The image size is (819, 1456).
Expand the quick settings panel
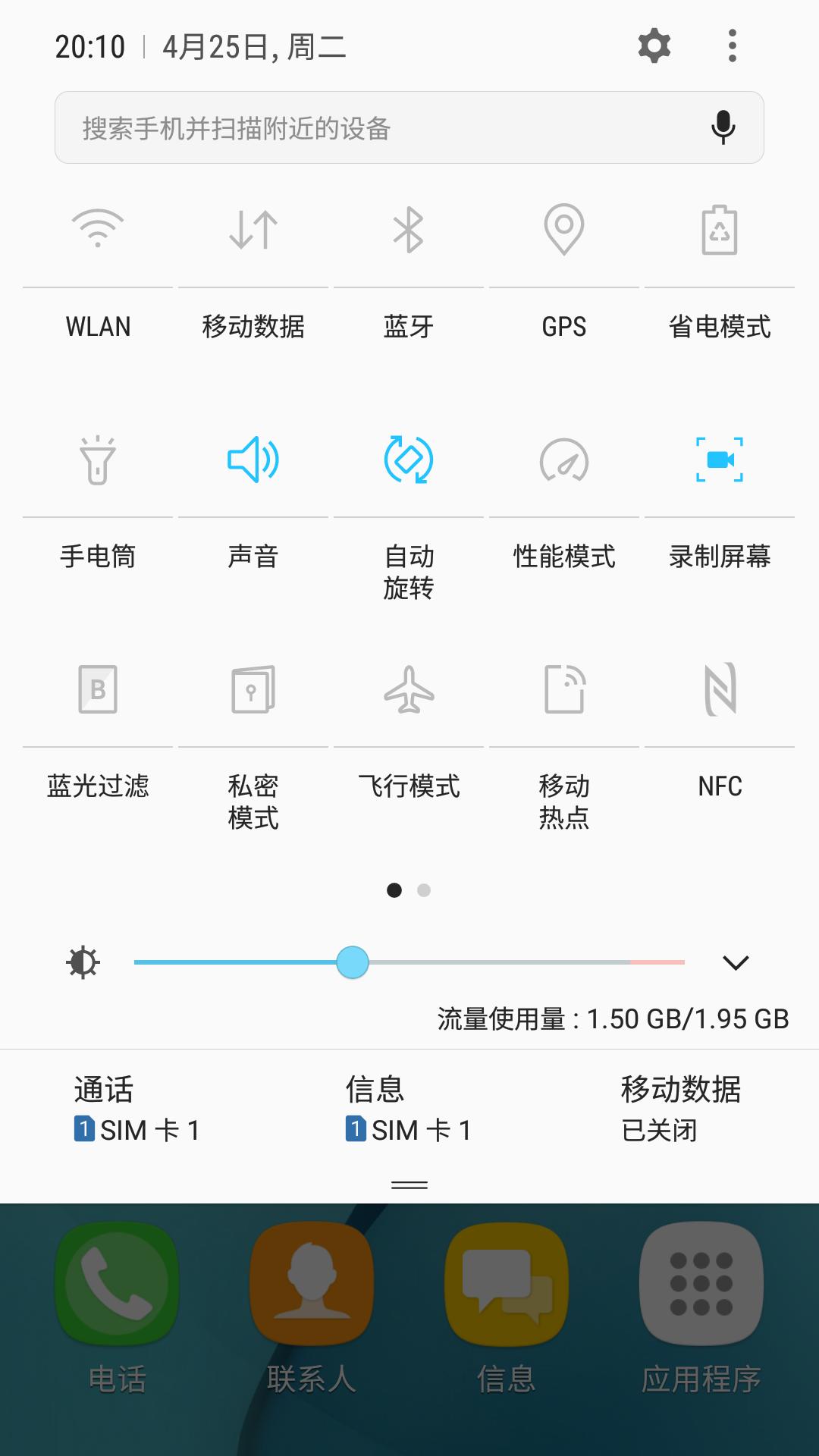[735, 962]
